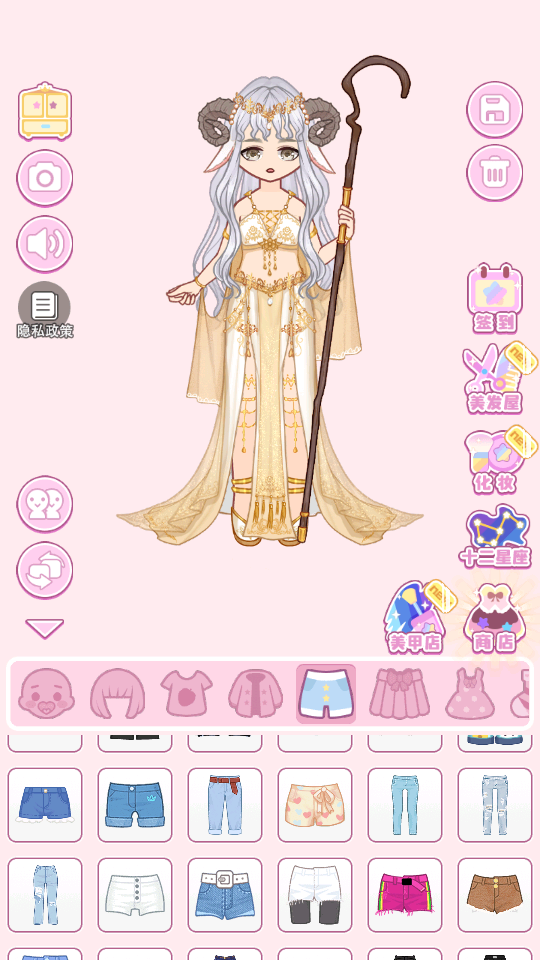Open 美发屋 hair salon
Viewport: 540px width, 960px height.
(496, 378)
